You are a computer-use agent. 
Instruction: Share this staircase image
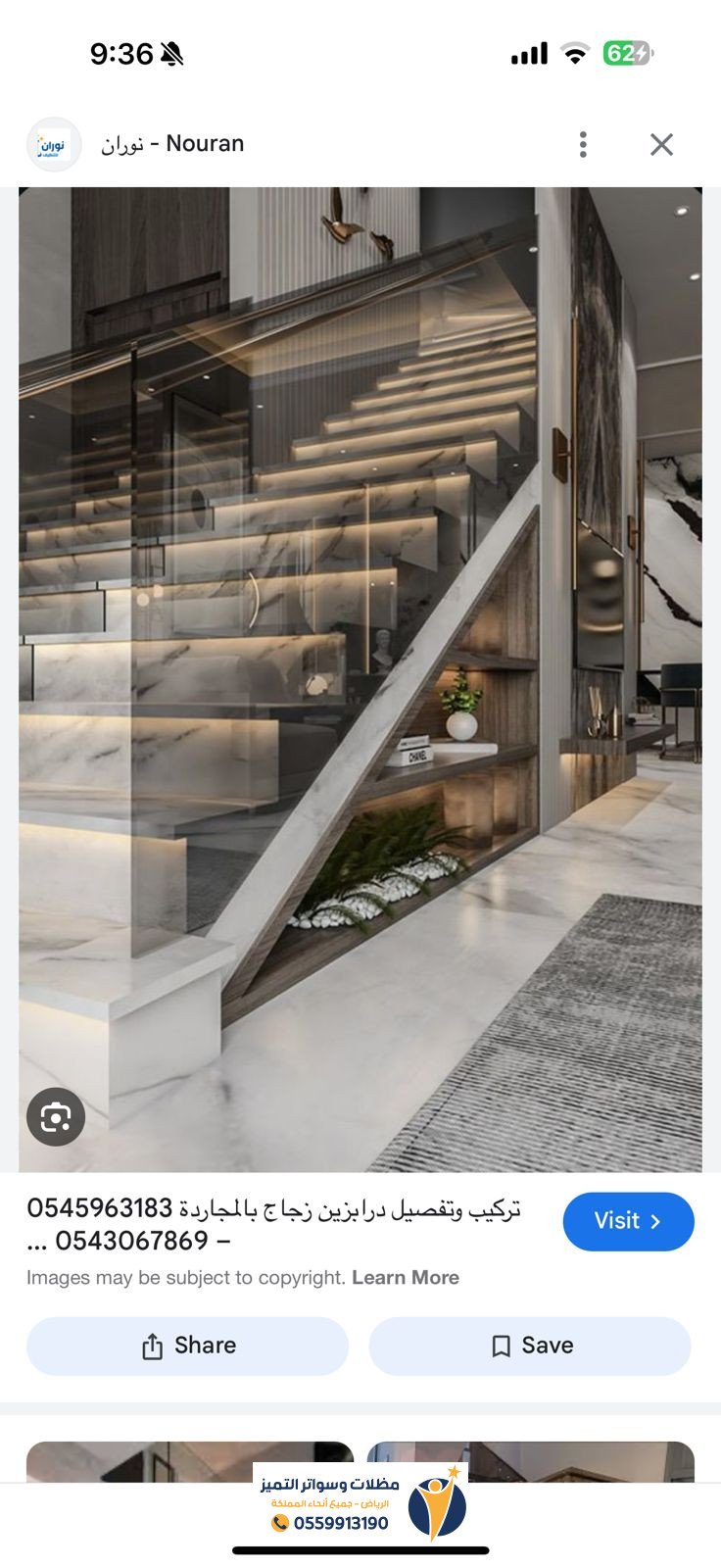point(188,1346)
